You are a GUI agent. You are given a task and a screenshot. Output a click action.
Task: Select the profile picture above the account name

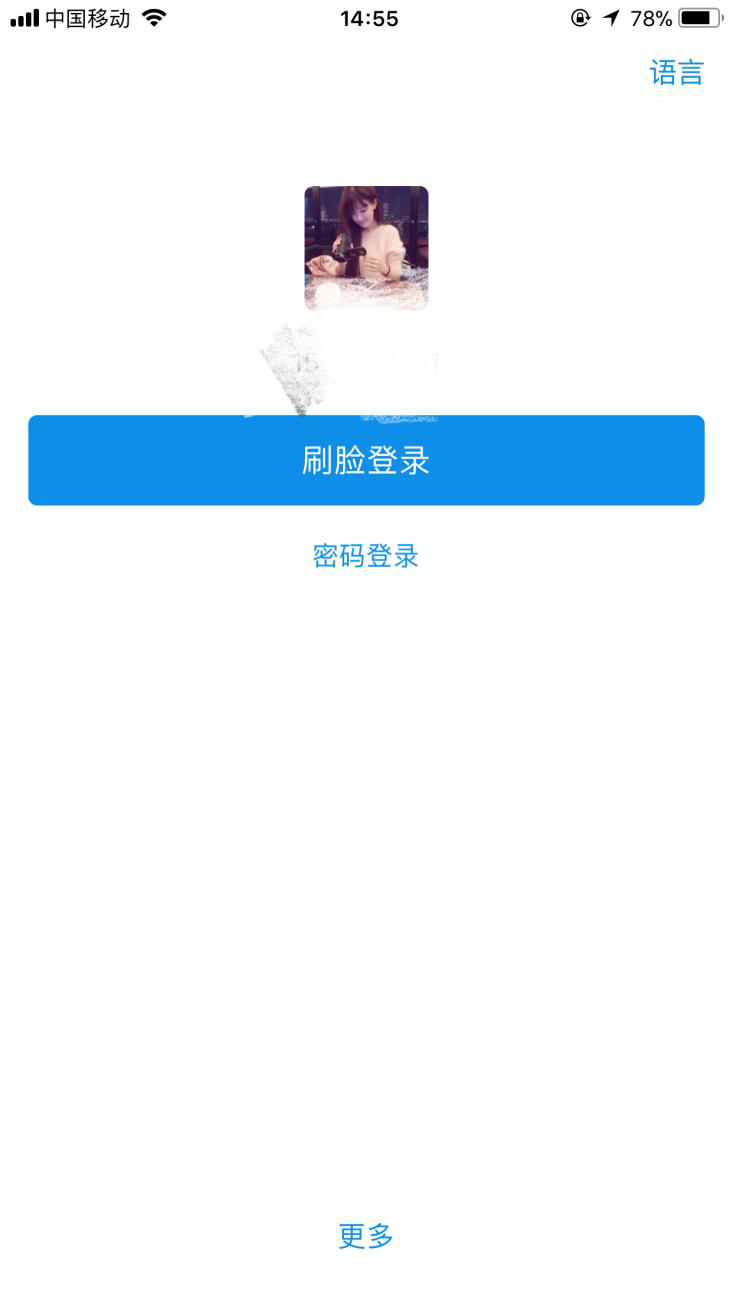(366, 247)
